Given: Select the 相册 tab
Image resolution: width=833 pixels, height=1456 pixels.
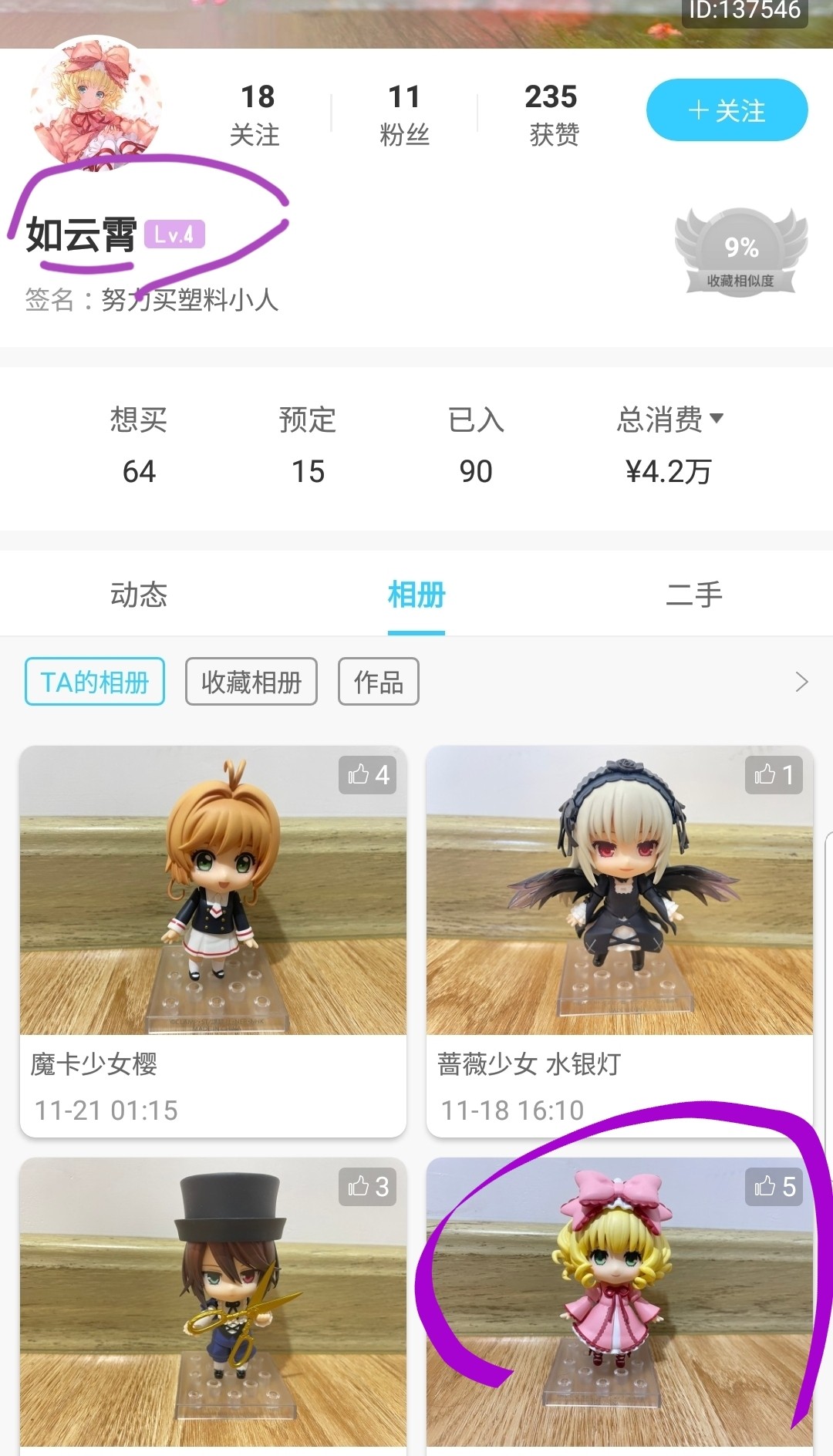Looking at the screenshot, I should [x=416, y=595].
